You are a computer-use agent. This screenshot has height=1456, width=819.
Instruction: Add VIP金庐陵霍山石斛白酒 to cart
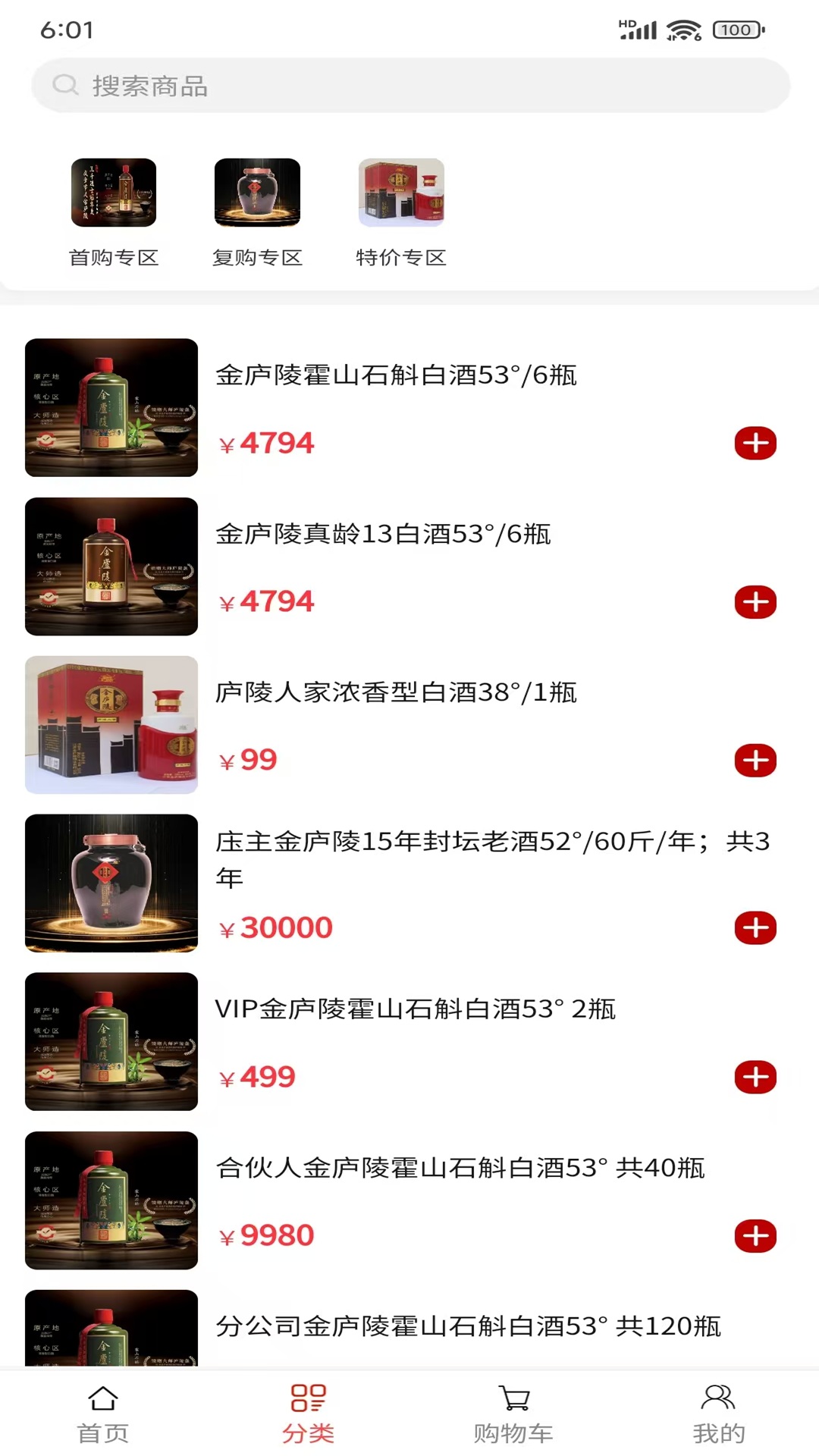[755, 1076]
